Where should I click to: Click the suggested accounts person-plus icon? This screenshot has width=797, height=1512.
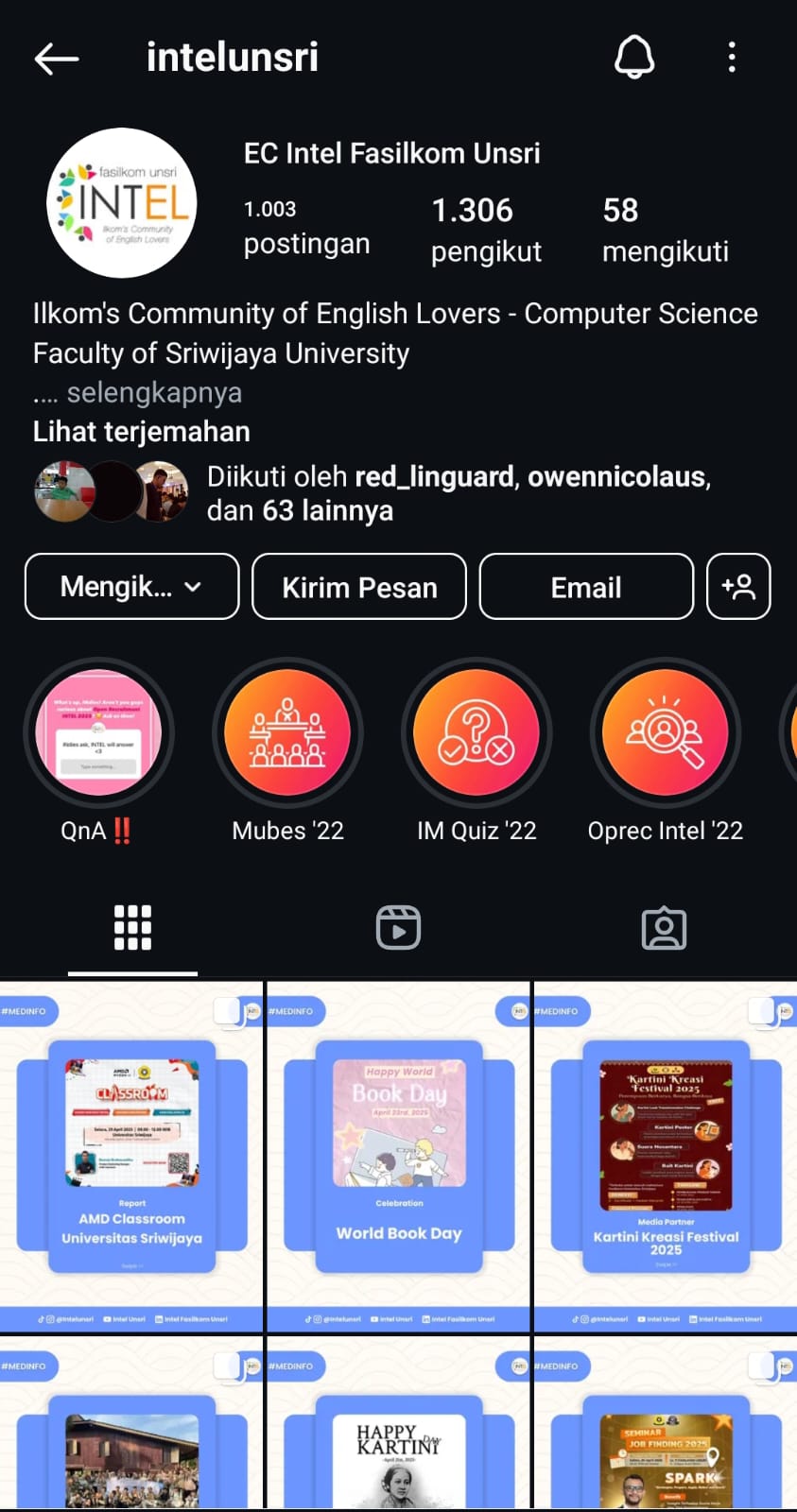coord(738,587)
